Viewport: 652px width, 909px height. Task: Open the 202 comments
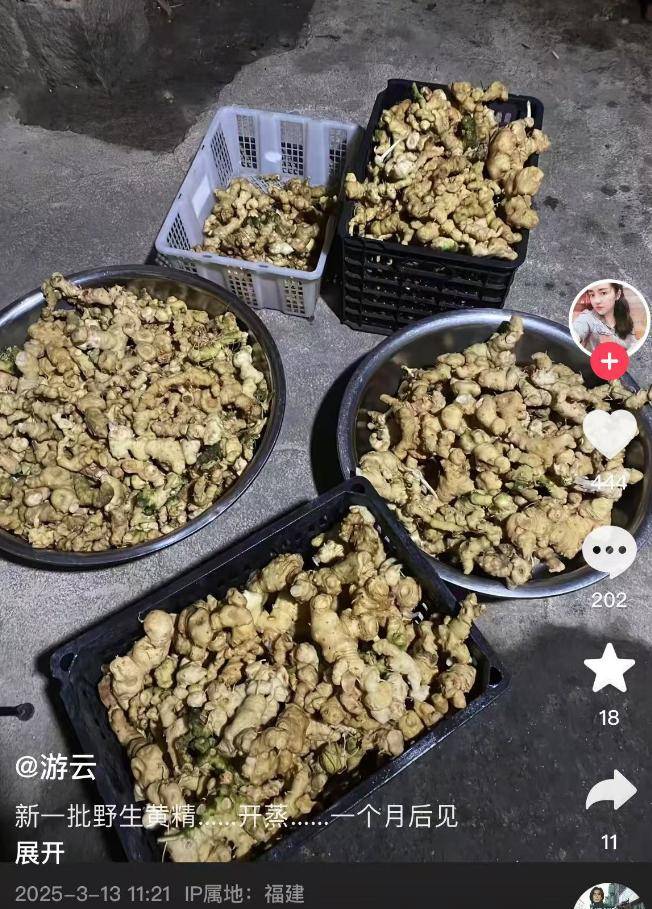[x=609, y=552]
